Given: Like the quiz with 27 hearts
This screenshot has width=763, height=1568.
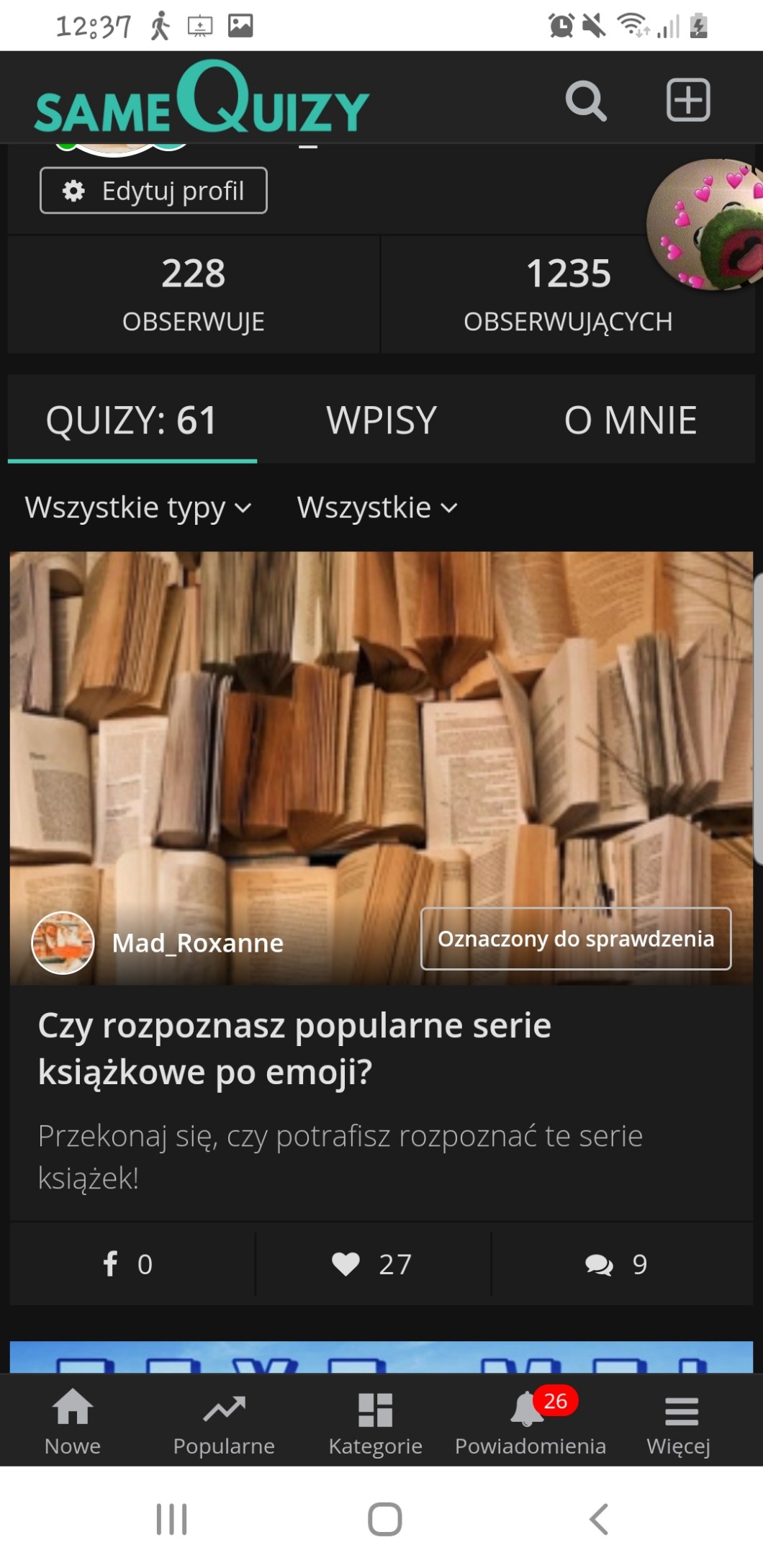Looking at the screenshot, I should (372, 1264).
